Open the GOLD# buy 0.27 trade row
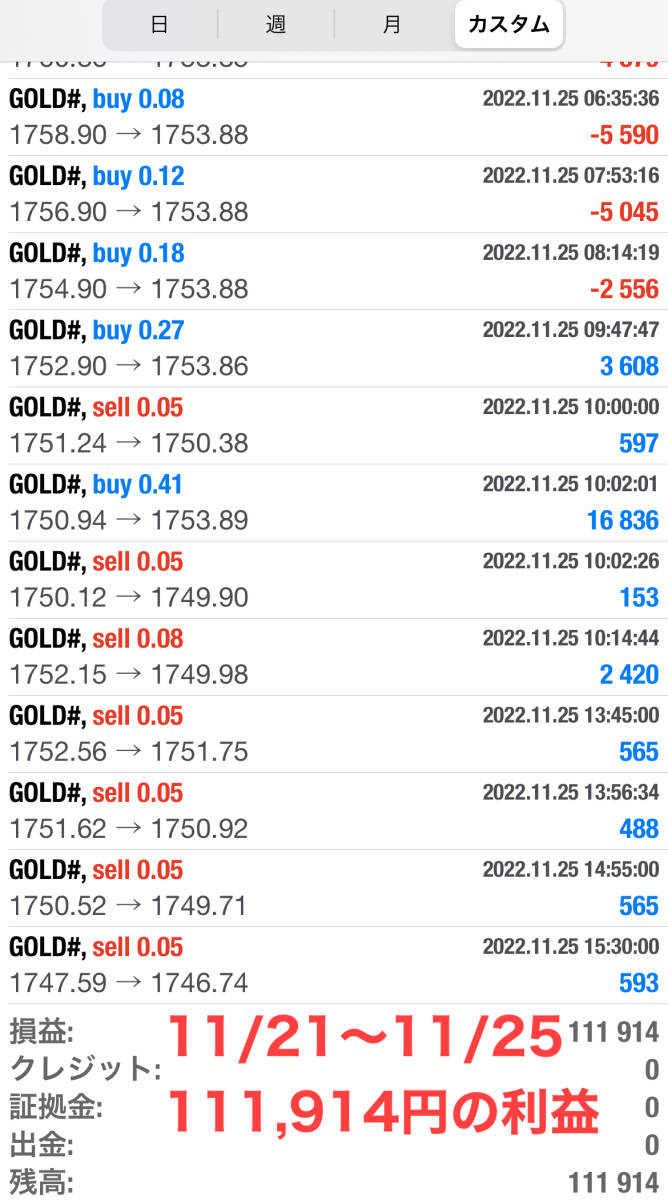Viewport: 668px width, 1200px height. 334,348
